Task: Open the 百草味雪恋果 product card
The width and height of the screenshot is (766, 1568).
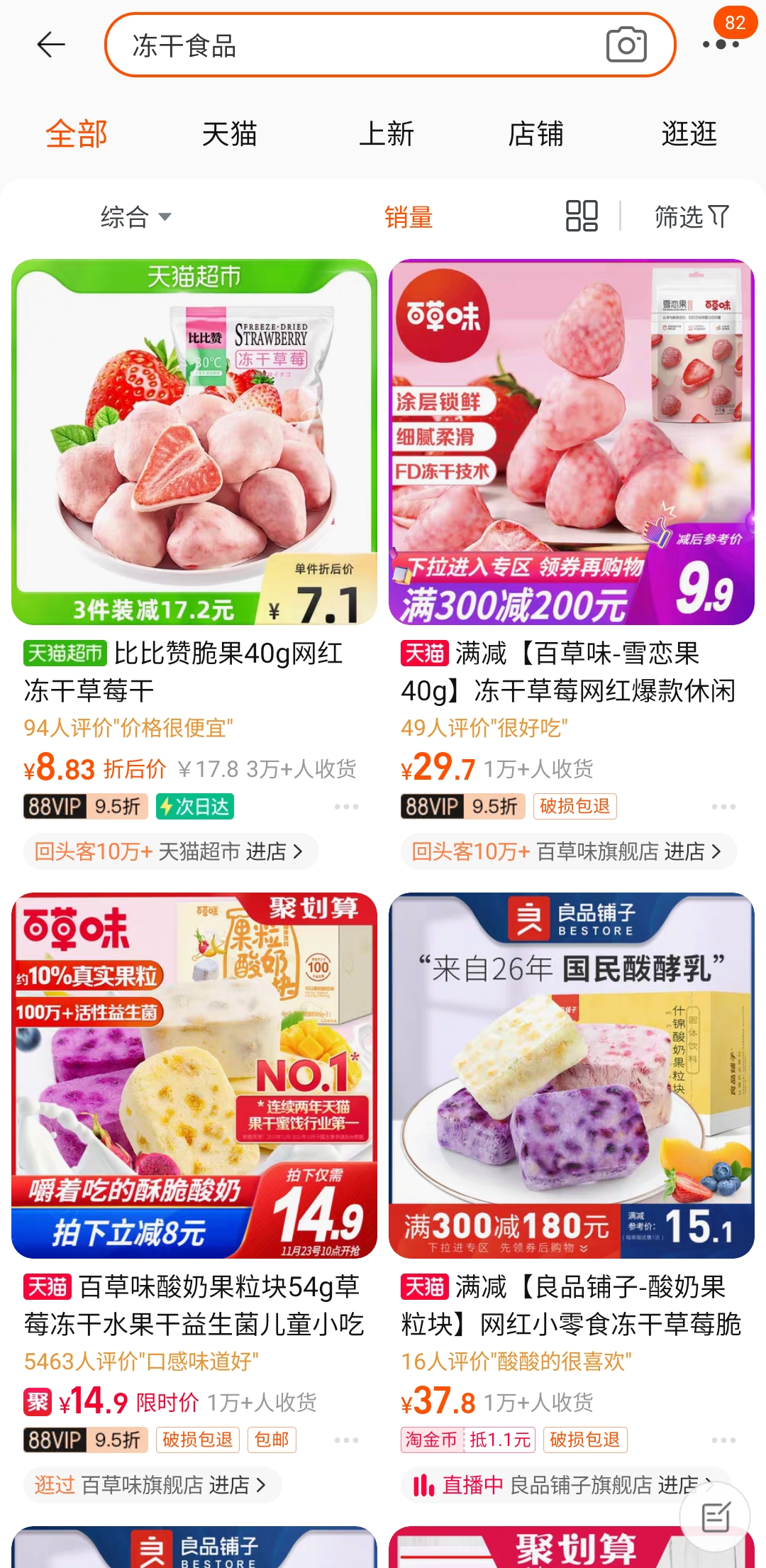Action: pyautogui.click(x=572, y=441)
